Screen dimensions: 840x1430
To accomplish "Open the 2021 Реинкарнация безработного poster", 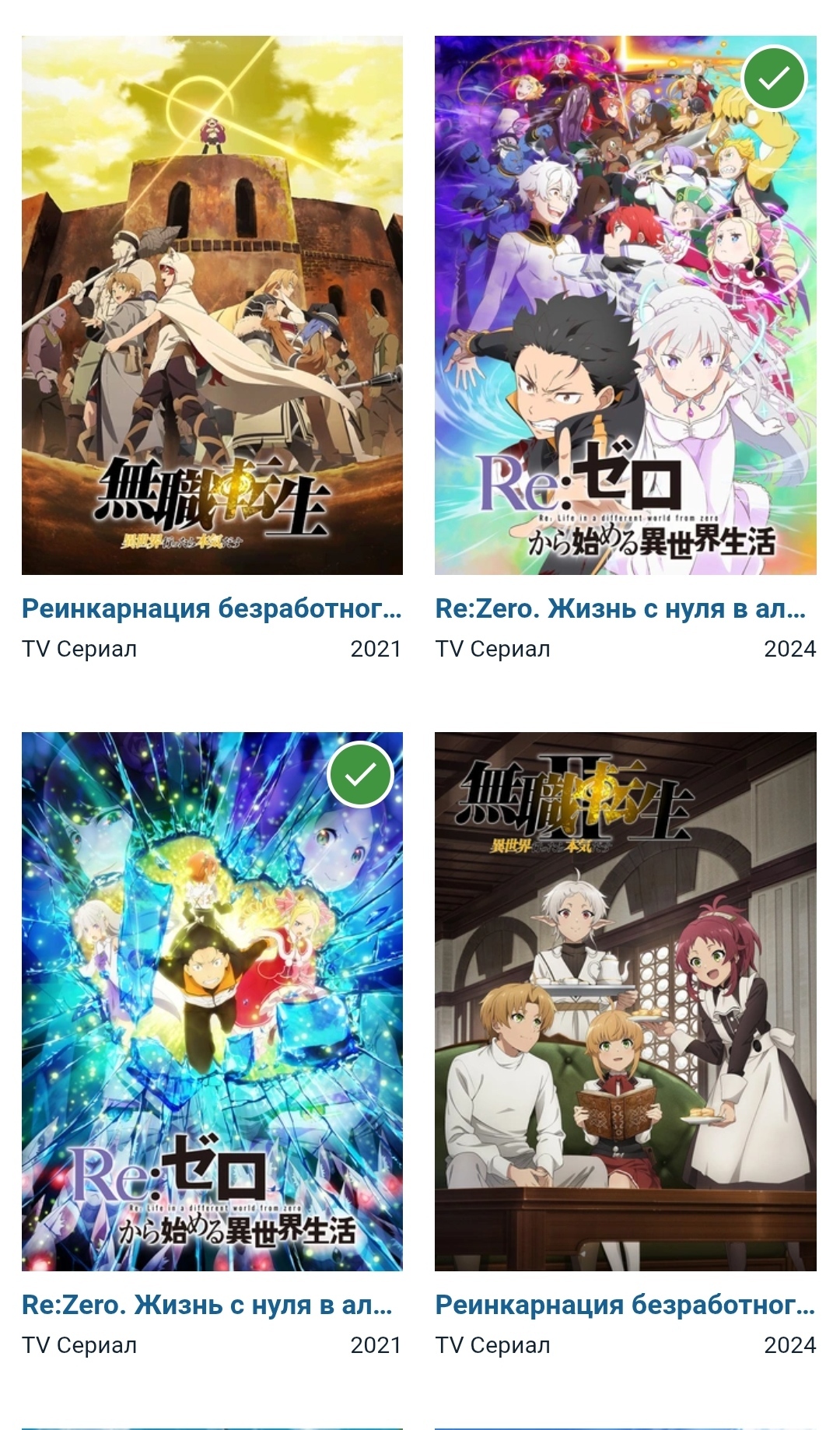I will click(212, 305).
